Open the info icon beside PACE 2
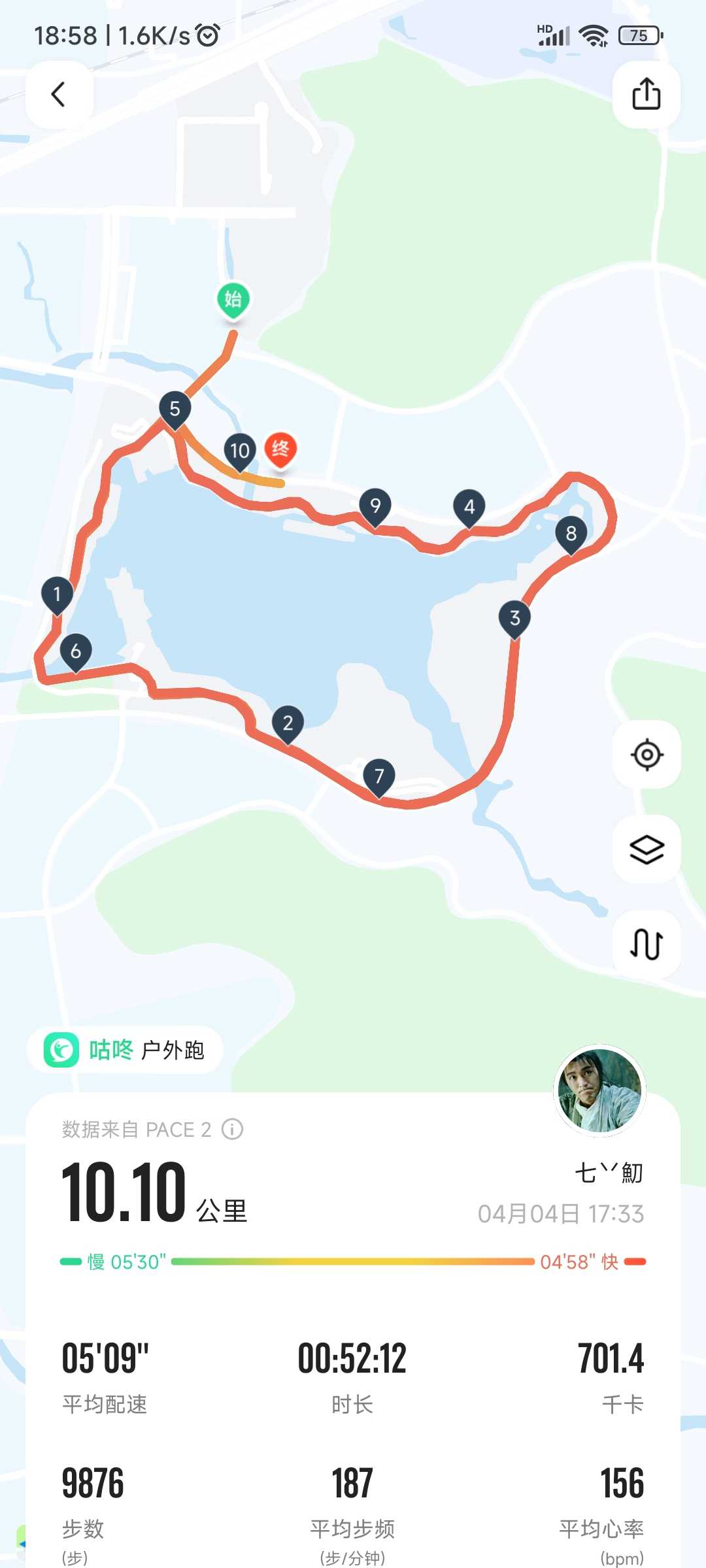The image size is (706, 1568). (x=232, y=1129)
